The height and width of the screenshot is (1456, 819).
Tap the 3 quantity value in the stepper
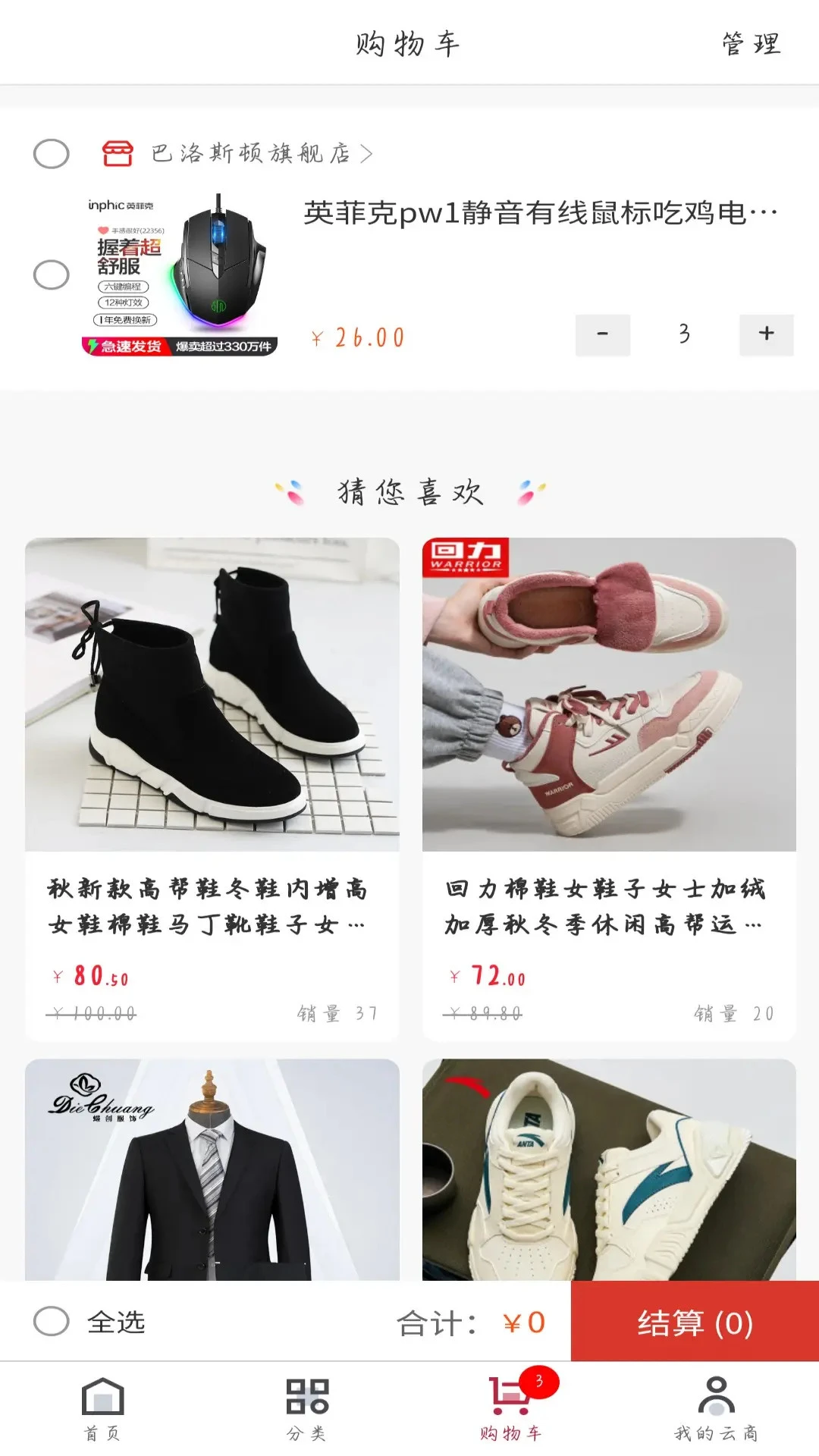(683, 334)
